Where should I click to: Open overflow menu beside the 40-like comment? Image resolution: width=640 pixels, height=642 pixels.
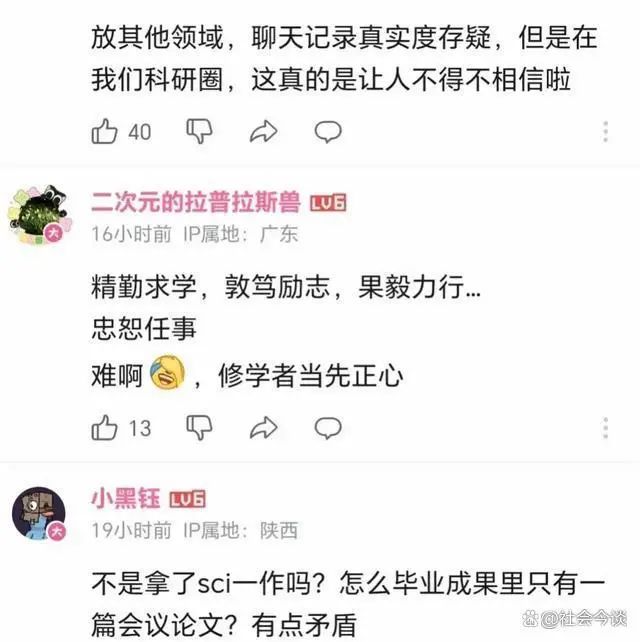point(606,131)
